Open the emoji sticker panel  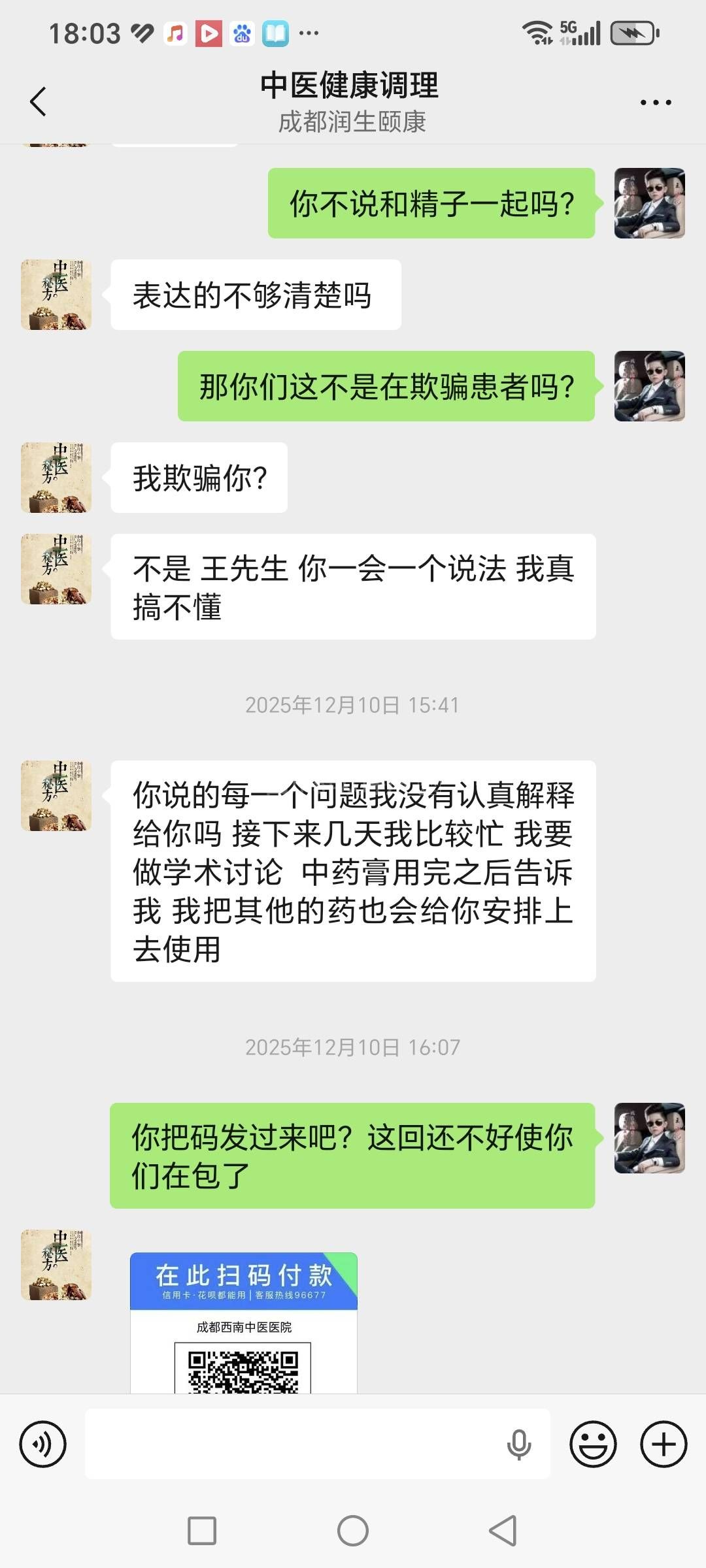pos(593,1444)
